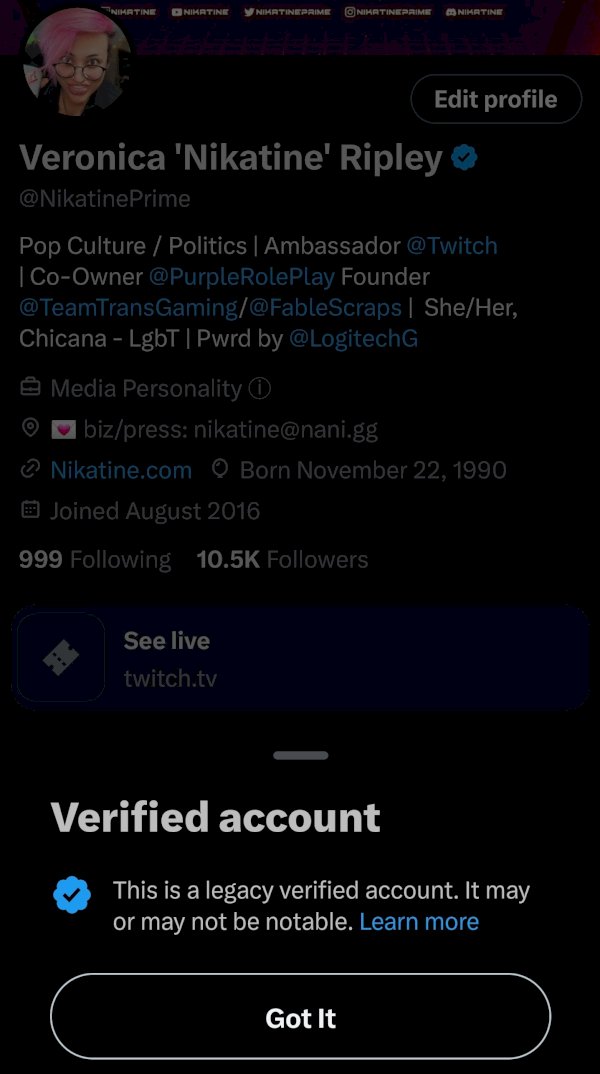Tap the bottom sheet drag handle
Viewport: 600px width, 1074px height.
[x=300, y=755]
